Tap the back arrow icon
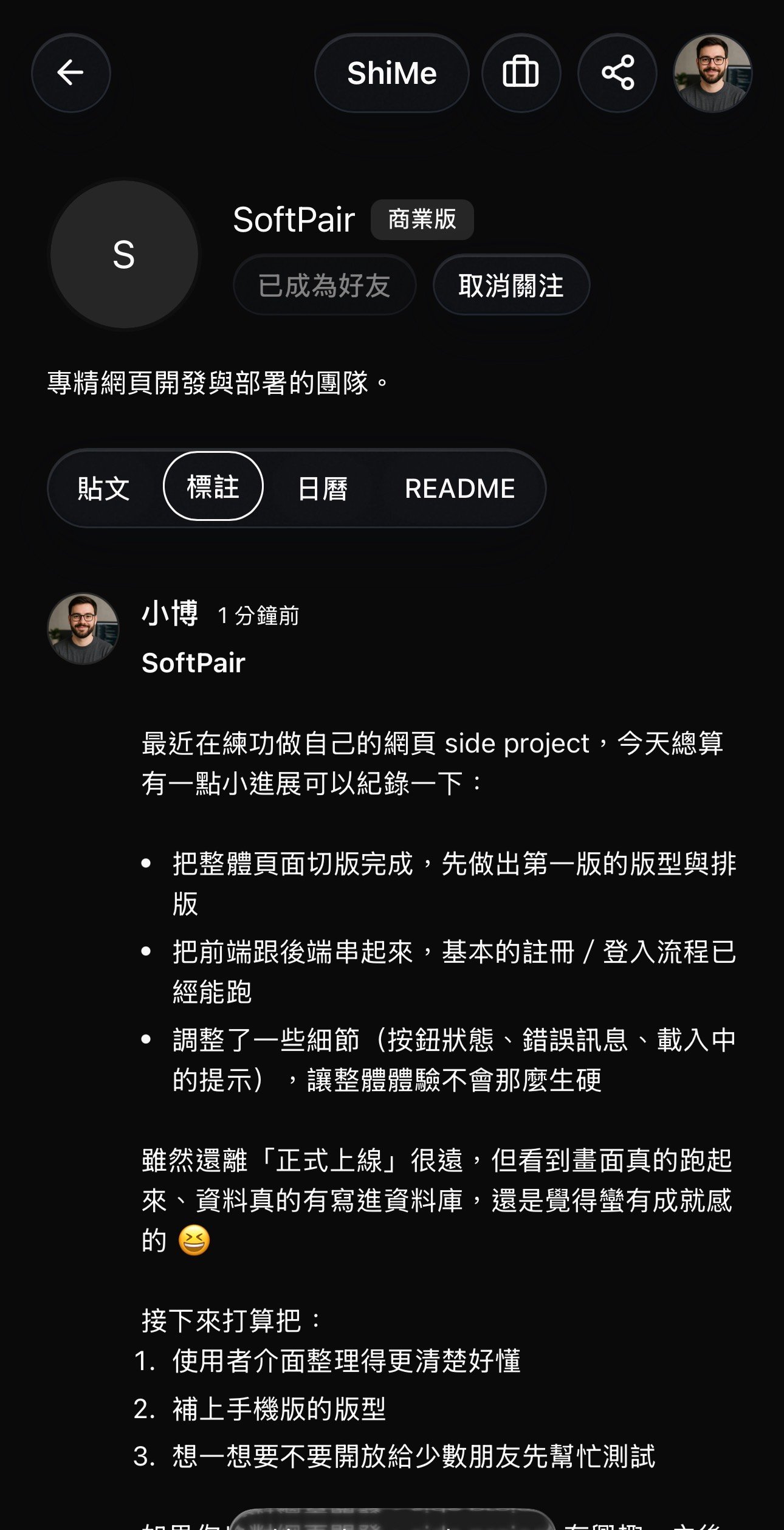Image resolution: width=784 pixels, height=1530 pixels. pyautogui.click(x=70, y=73)
